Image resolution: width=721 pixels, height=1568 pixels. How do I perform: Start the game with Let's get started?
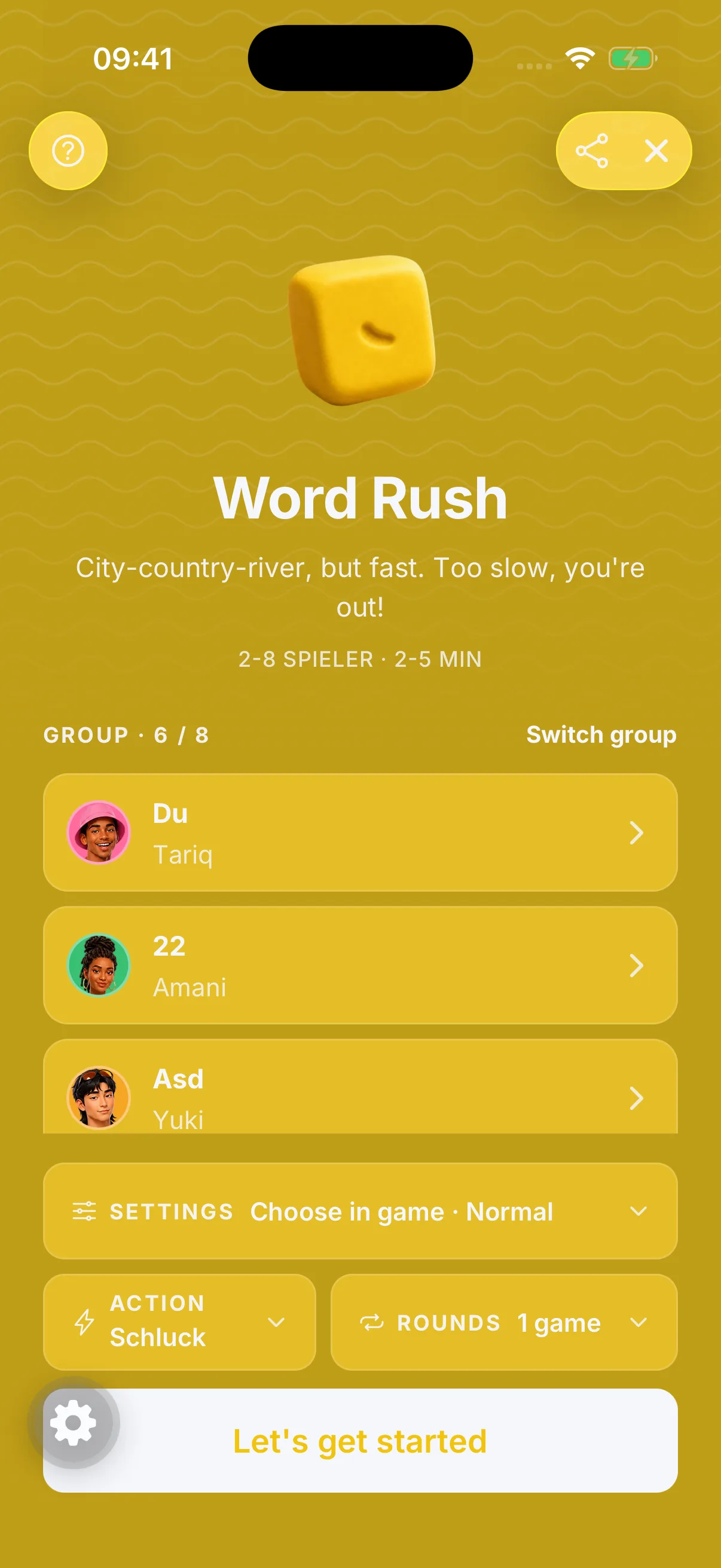point(360,1440)
